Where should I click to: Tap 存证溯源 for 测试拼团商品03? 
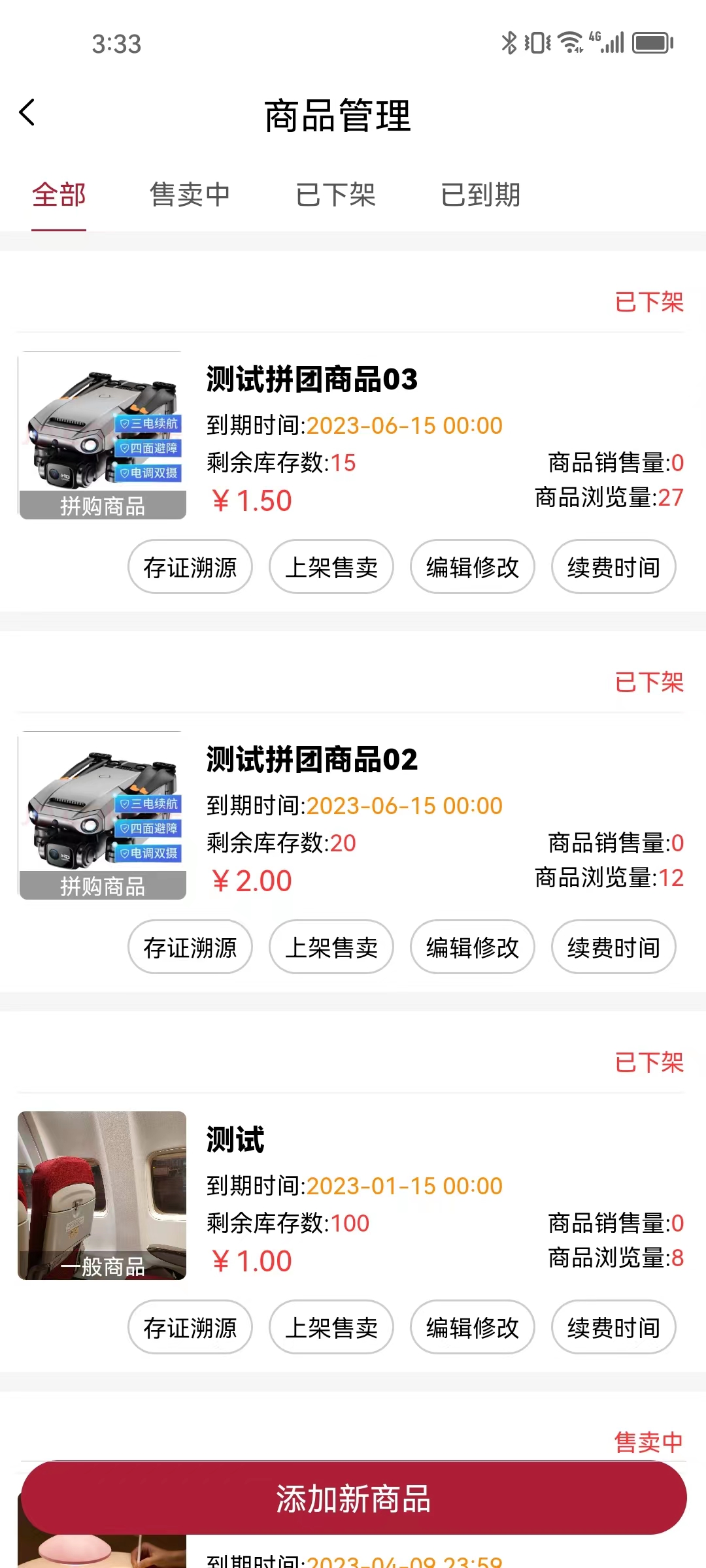coord(190,567)
